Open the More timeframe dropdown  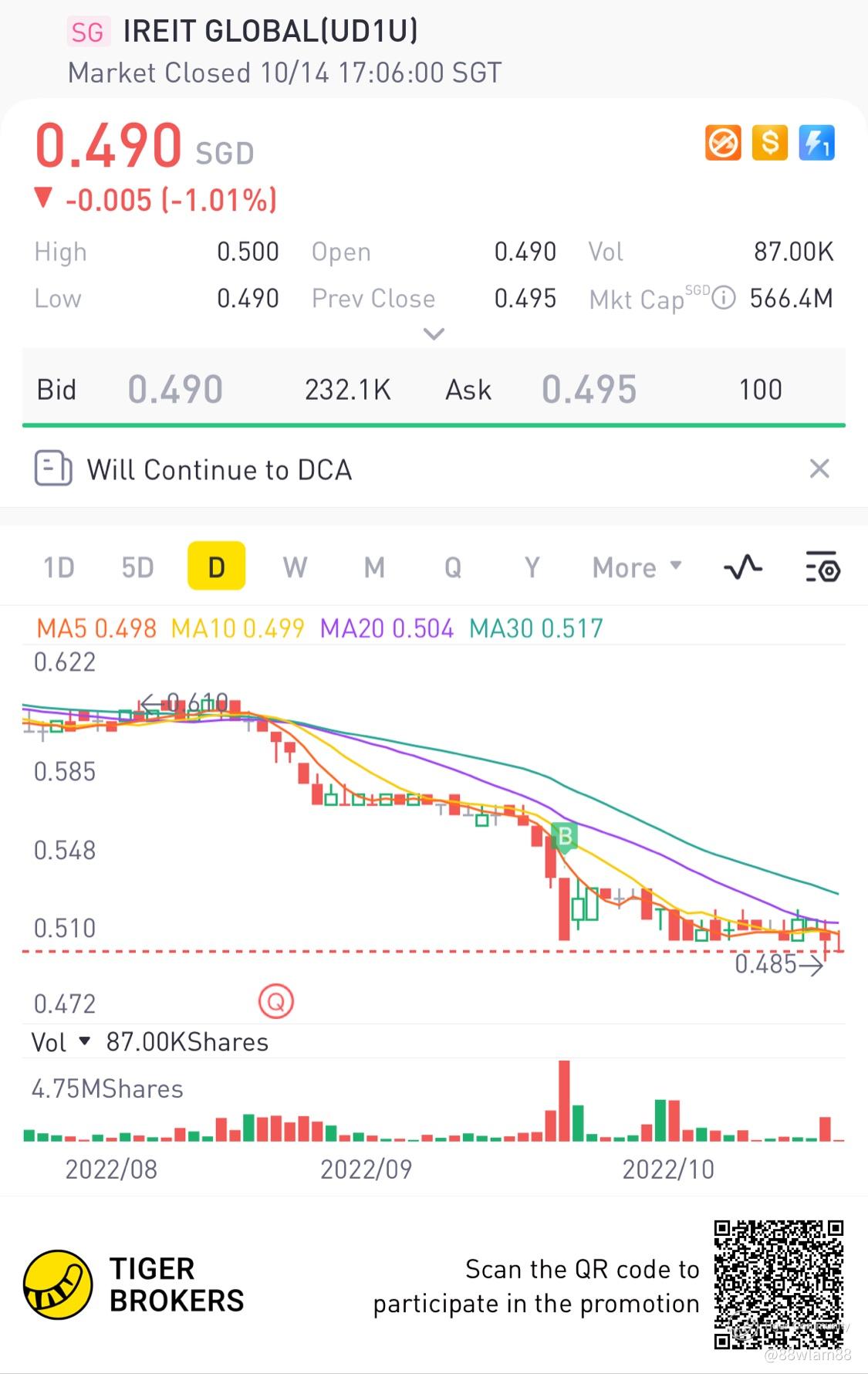click(x=637, y=567)
